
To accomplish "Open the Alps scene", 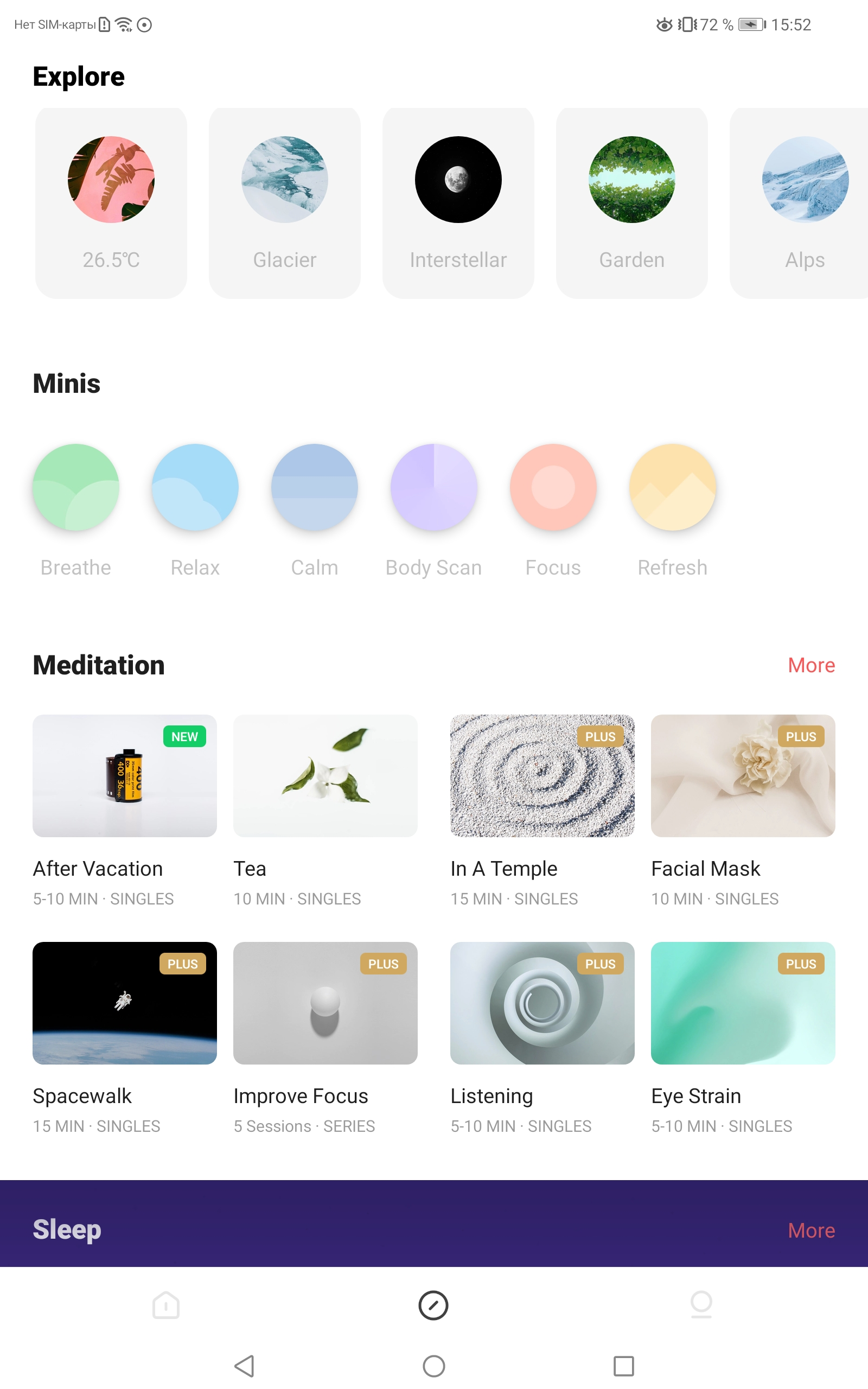I will click(799, 202).
